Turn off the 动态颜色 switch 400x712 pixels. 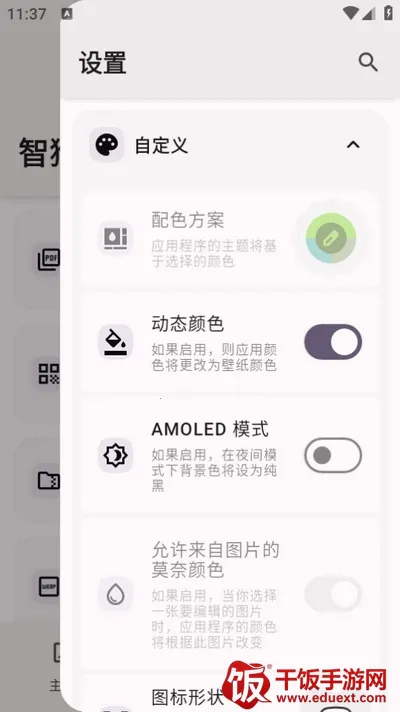pos(333,341)
